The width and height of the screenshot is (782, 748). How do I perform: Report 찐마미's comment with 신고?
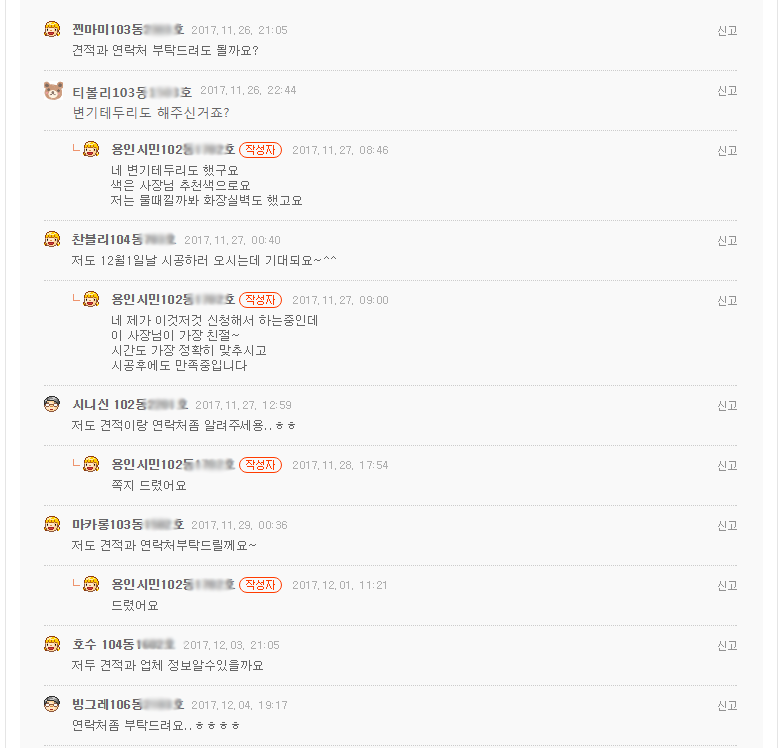[726, 31]
